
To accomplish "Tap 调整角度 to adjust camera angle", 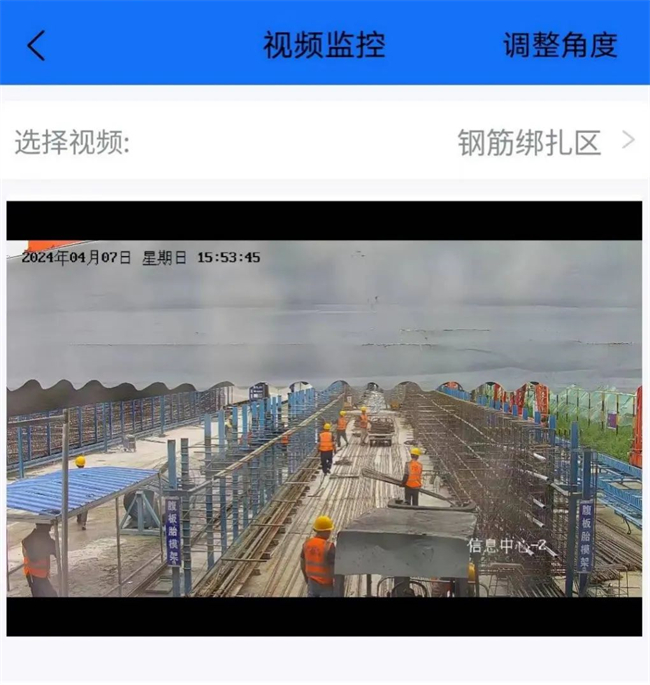I will 560,45.
